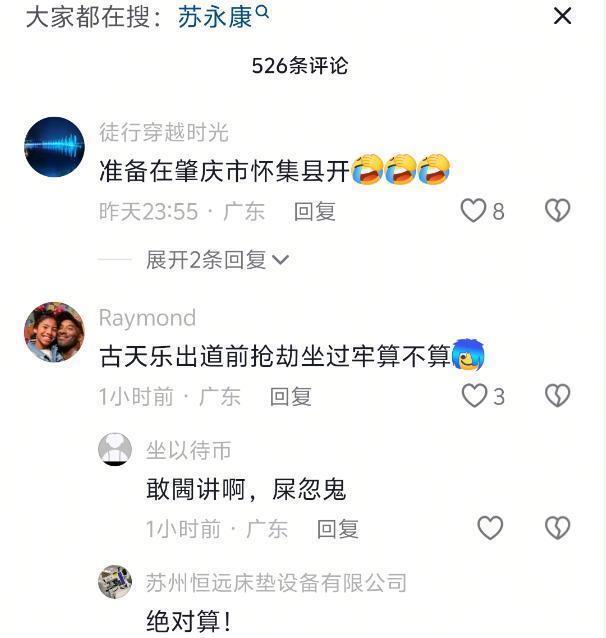Close the comments panel
The image size is (606, 638).
pos(563,16)
